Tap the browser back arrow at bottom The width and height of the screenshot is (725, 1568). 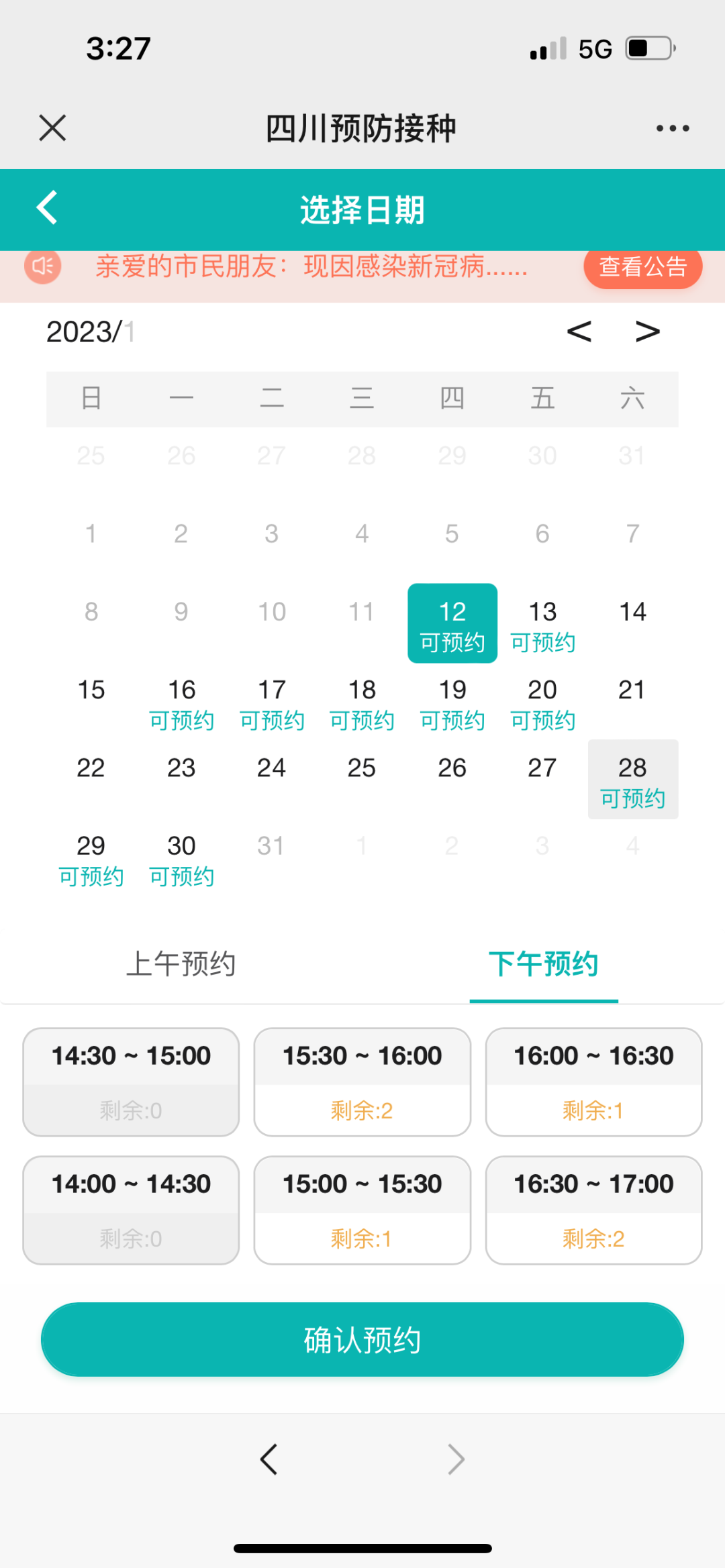pos(269,1459)
